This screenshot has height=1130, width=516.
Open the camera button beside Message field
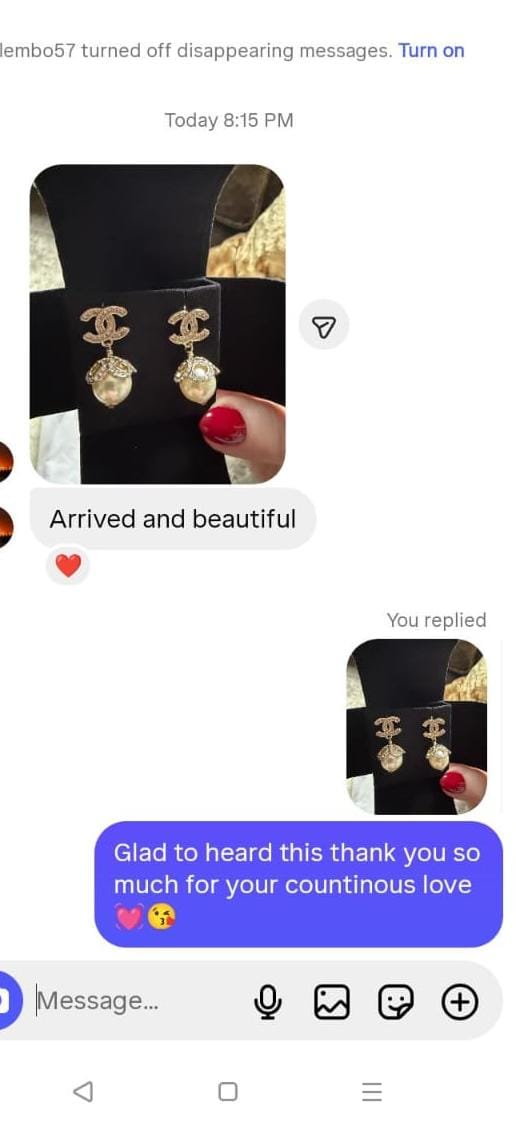(x=9, y=1001)
